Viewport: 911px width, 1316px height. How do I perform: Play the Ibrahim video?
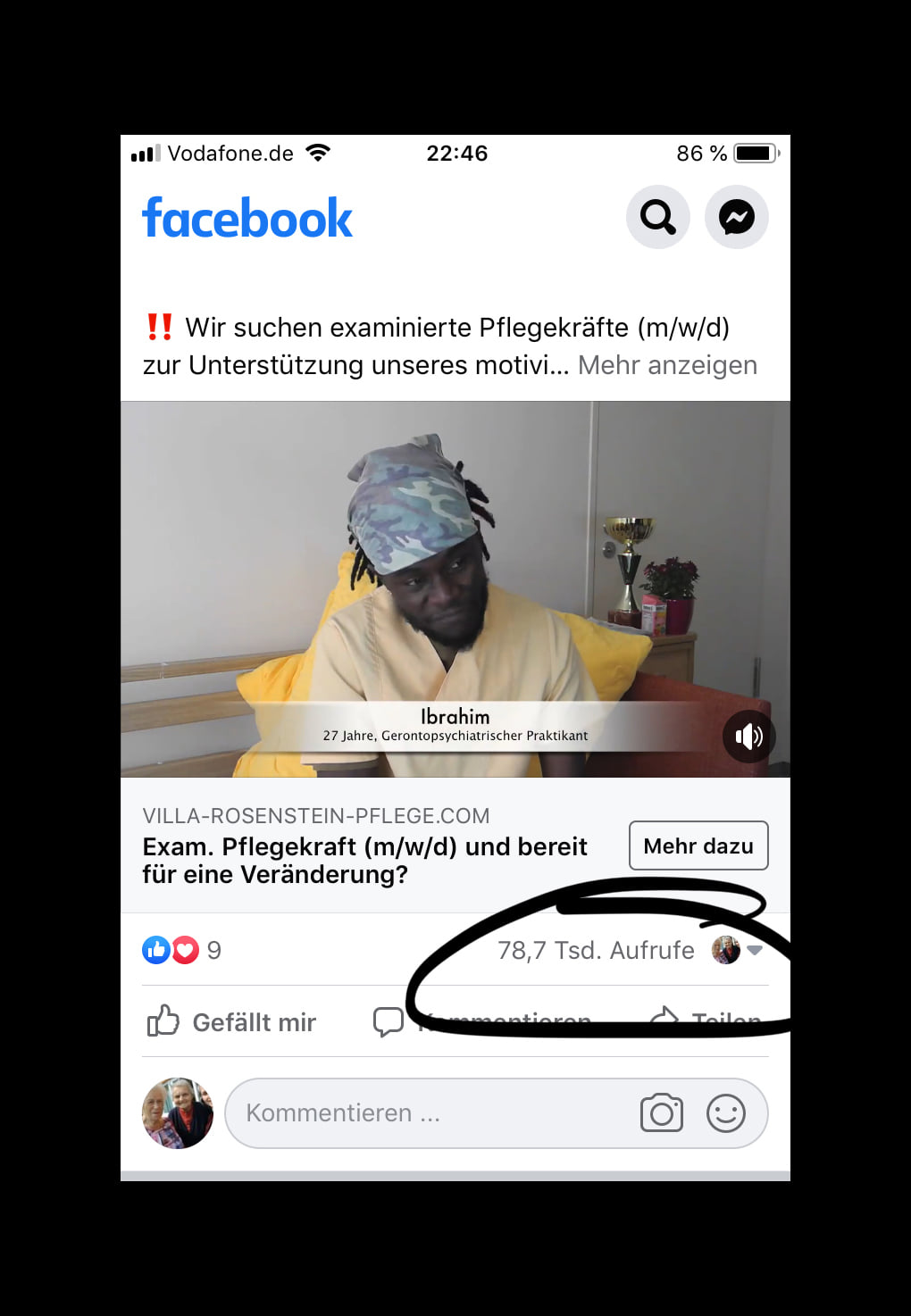point(455,571)
